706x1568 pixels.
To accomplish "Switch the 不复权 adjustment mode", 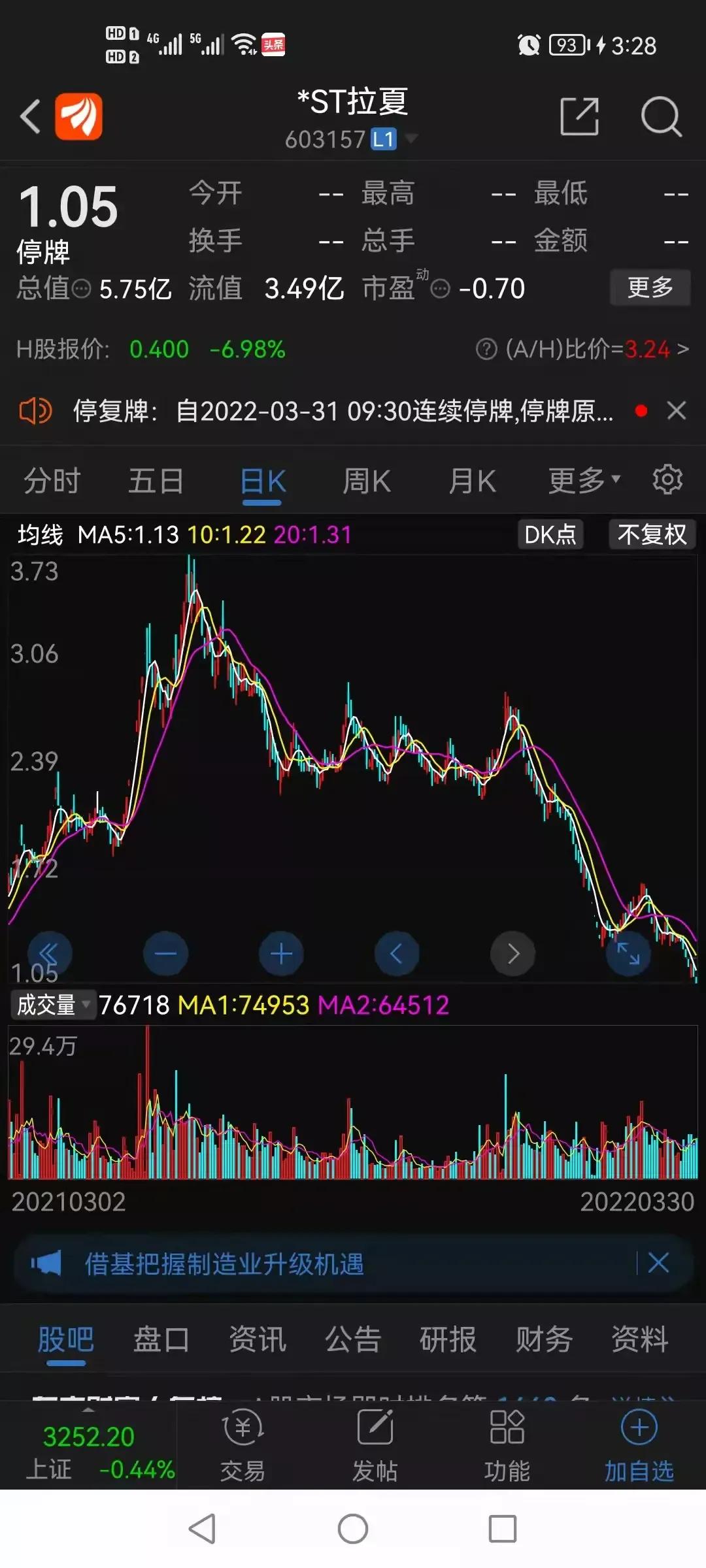I will pyautogui.click(x=651, y=534).
